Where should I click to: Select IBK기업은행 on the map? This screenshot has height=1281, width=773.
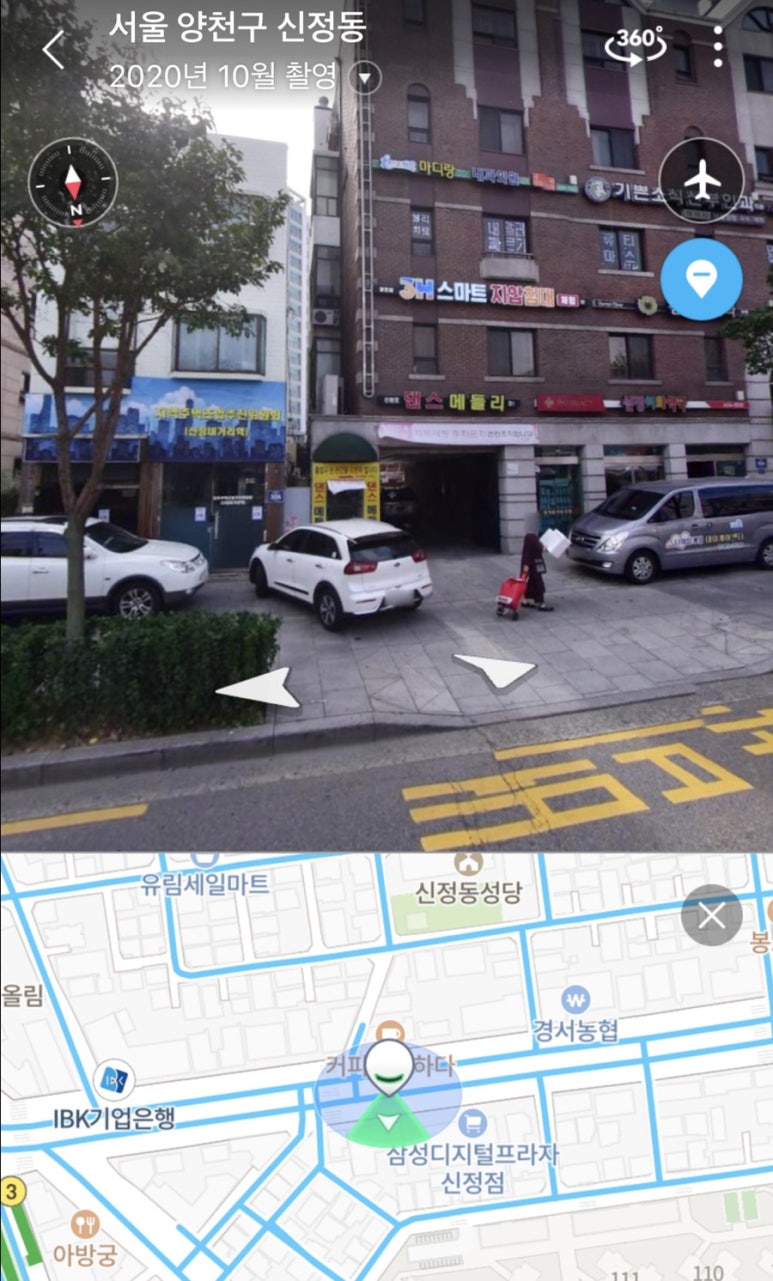[x=113, y=1081]
